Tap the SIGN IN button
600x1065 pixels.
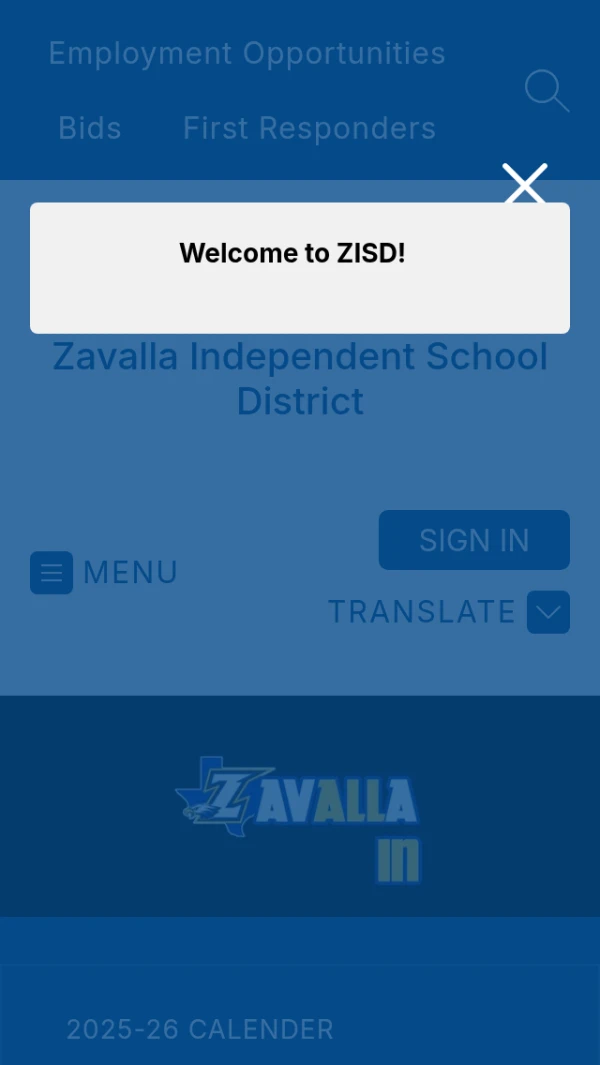(474, 540)
